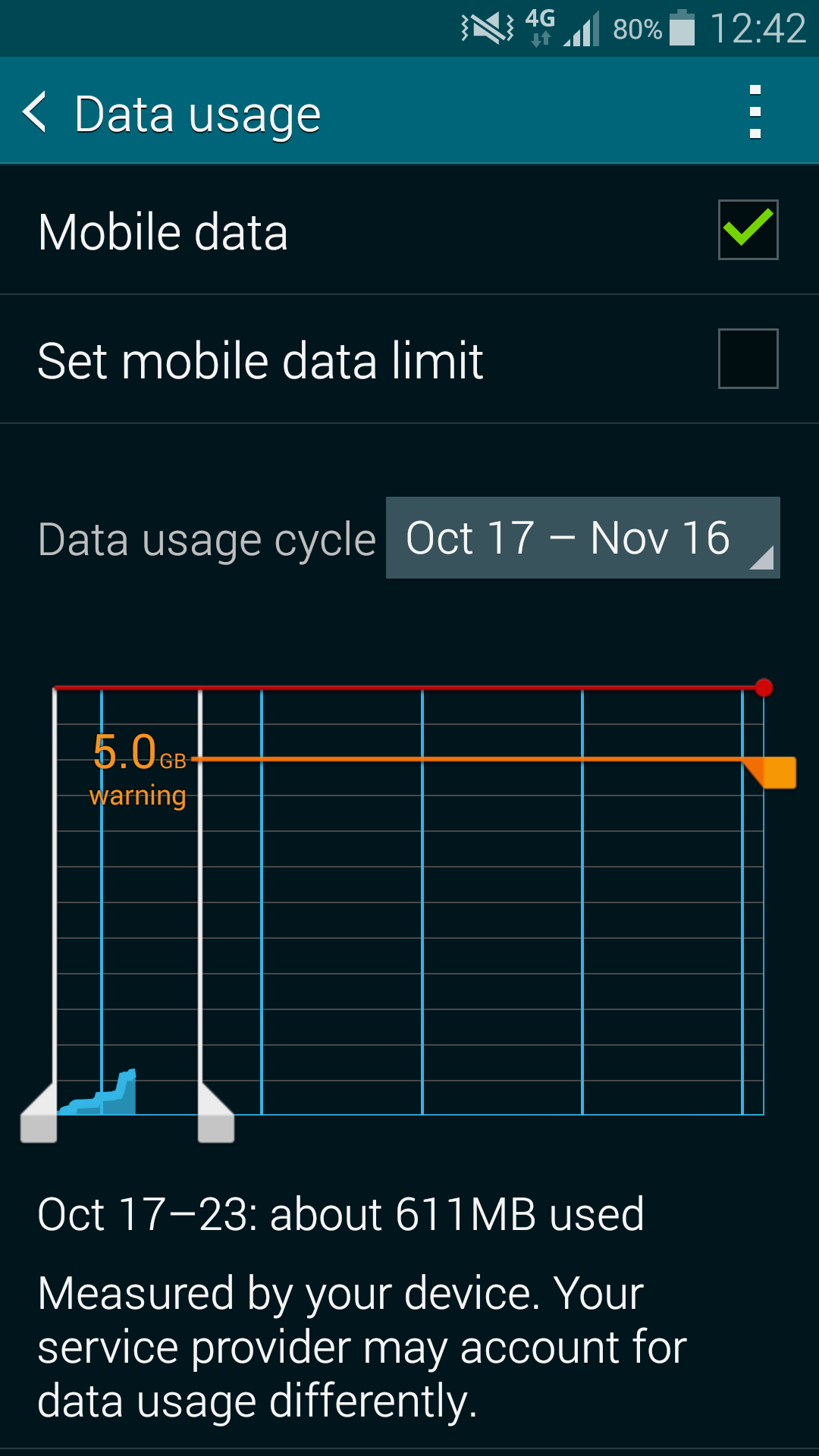Enable Set mobile data limit

(748, 359)
